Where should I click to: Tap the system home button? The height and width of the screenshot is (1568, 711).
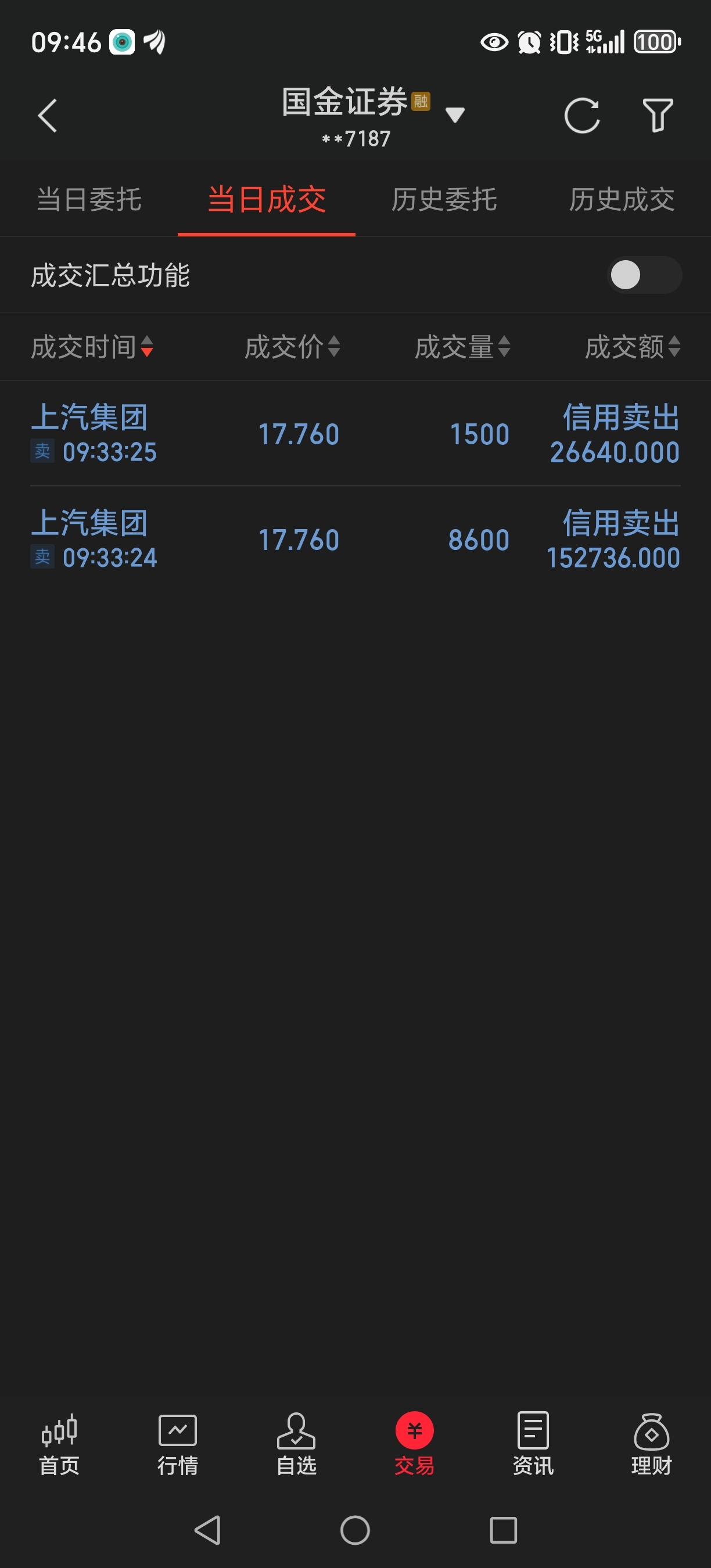pos(355,1530)
